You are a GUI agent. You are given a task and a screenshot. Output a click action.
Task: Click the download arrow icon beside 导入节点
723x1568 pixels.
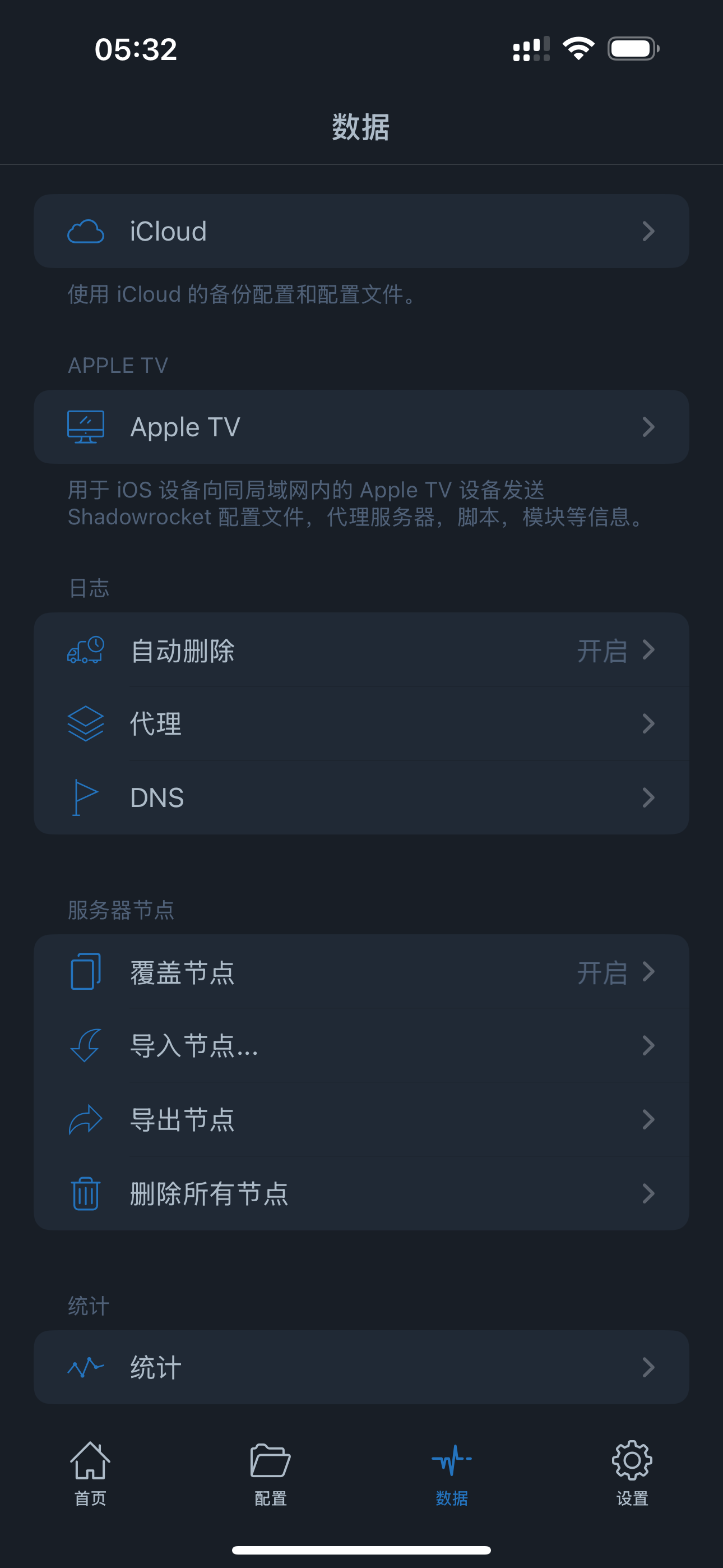[x=85, y=1046]
